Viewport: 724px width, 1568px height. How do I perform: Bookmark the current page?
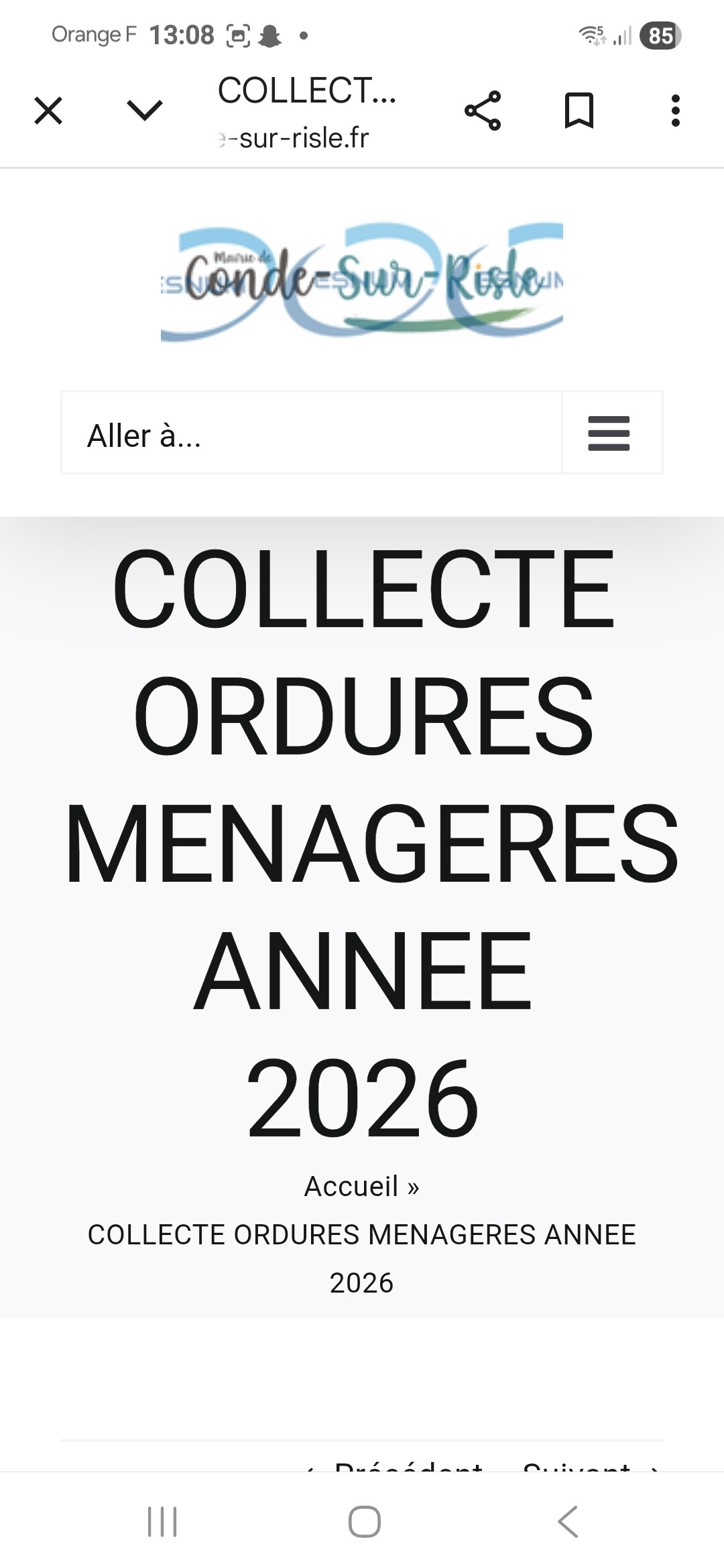tap(579, 111)
